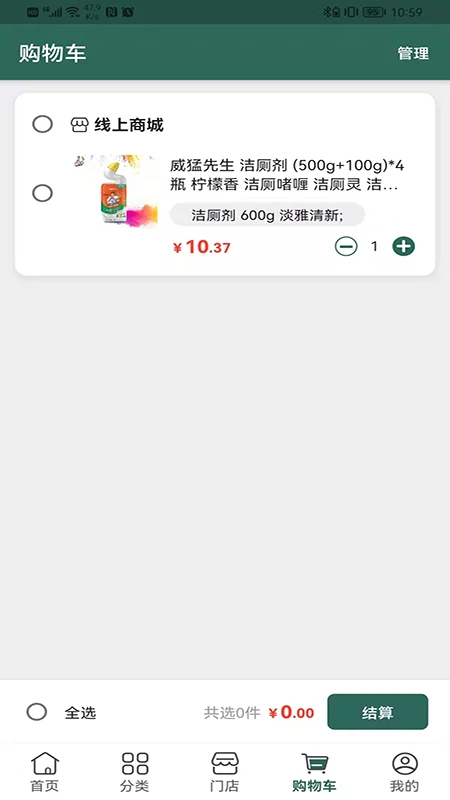Tick the 全选 select-all checkbox
Screen dimensions: 450x800
pyautogui.click(x=37, y=712)
